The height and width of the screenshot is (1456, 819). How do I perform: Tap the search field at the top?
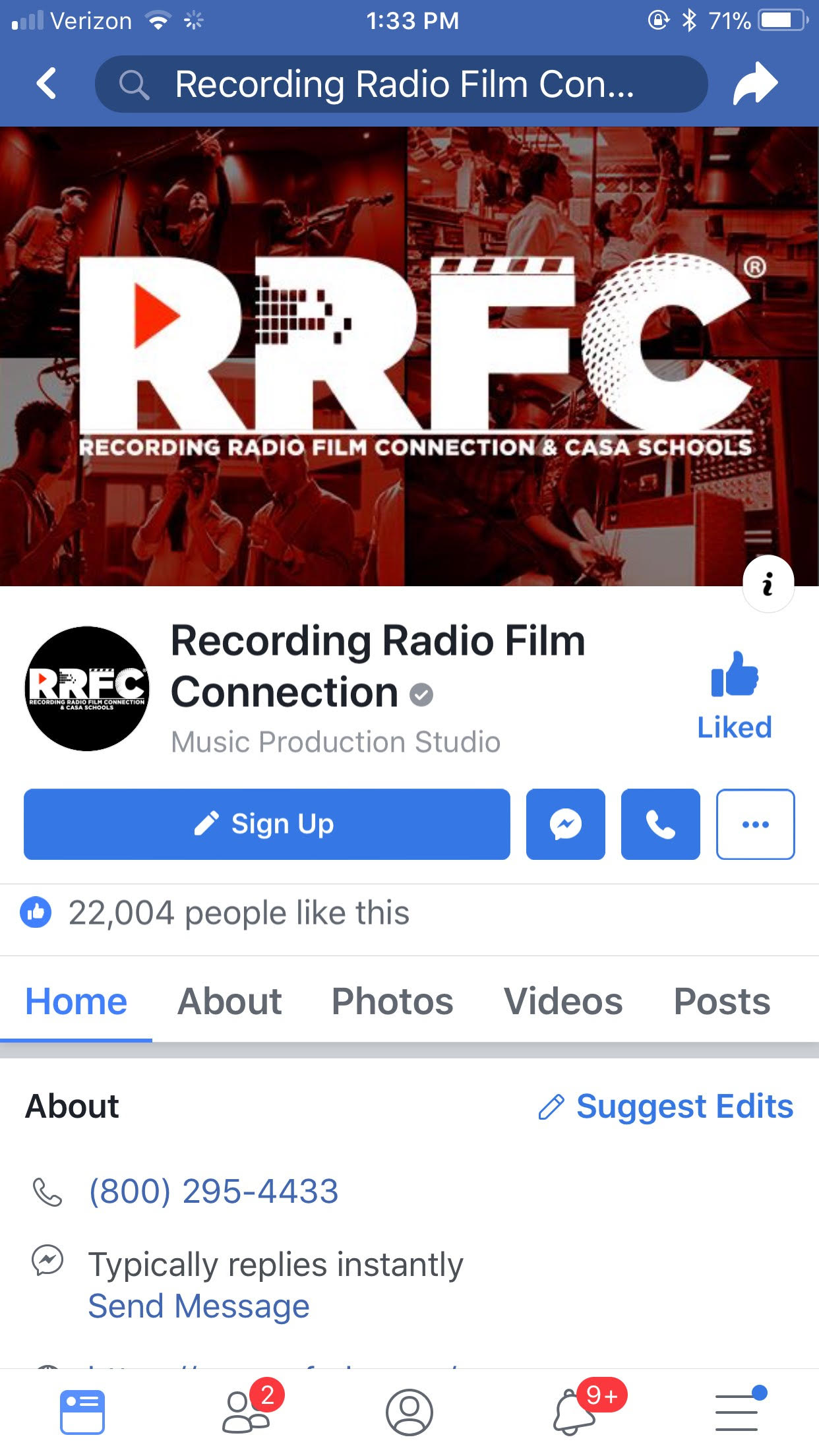(401, 84)
